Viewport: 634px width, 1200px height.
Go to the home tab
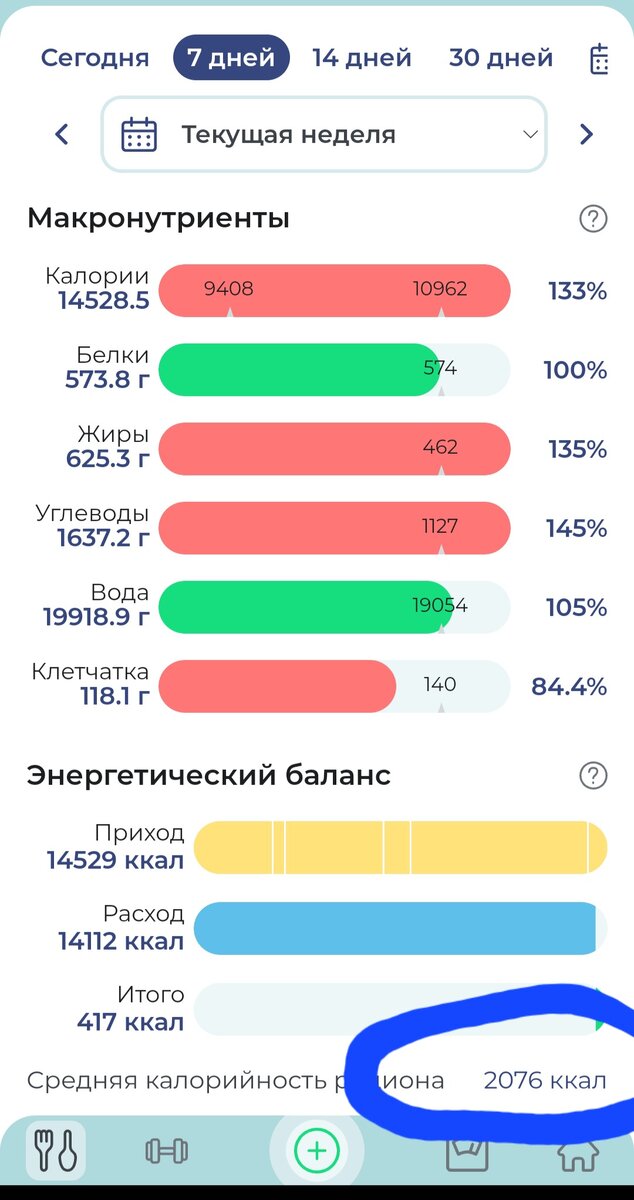pos(577,1151)
